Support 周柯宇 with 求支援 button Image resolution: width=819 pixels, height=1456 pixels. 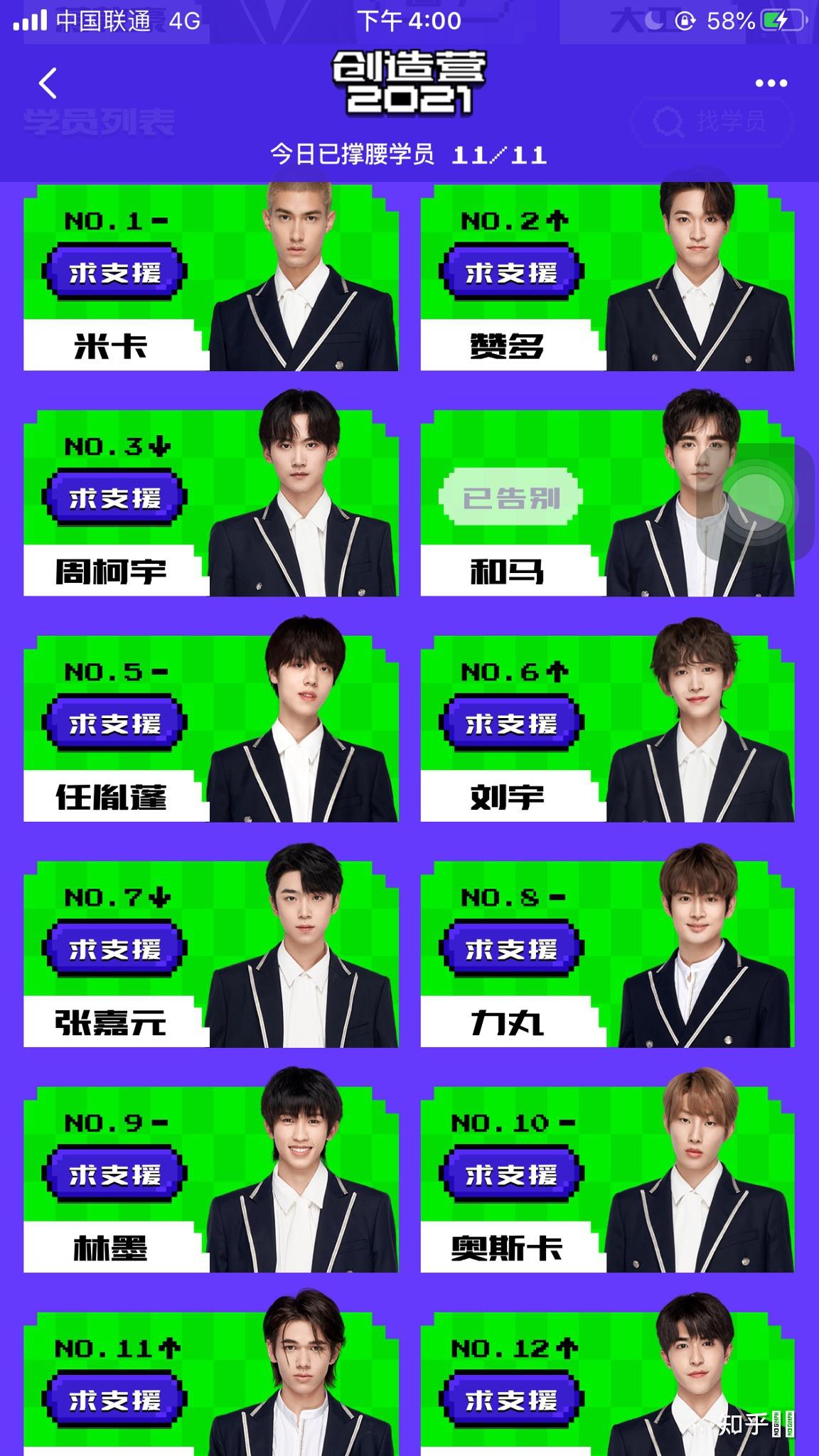click(114, 498)
